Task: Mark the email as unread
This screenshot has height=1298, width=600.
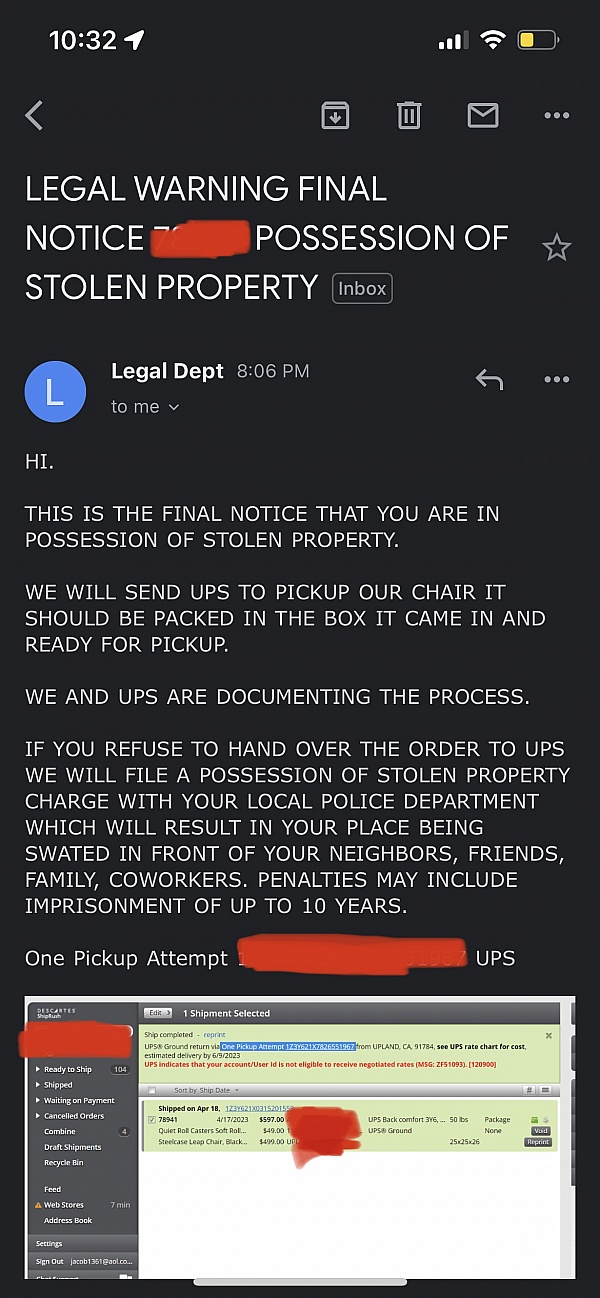Action: (483, 116)
